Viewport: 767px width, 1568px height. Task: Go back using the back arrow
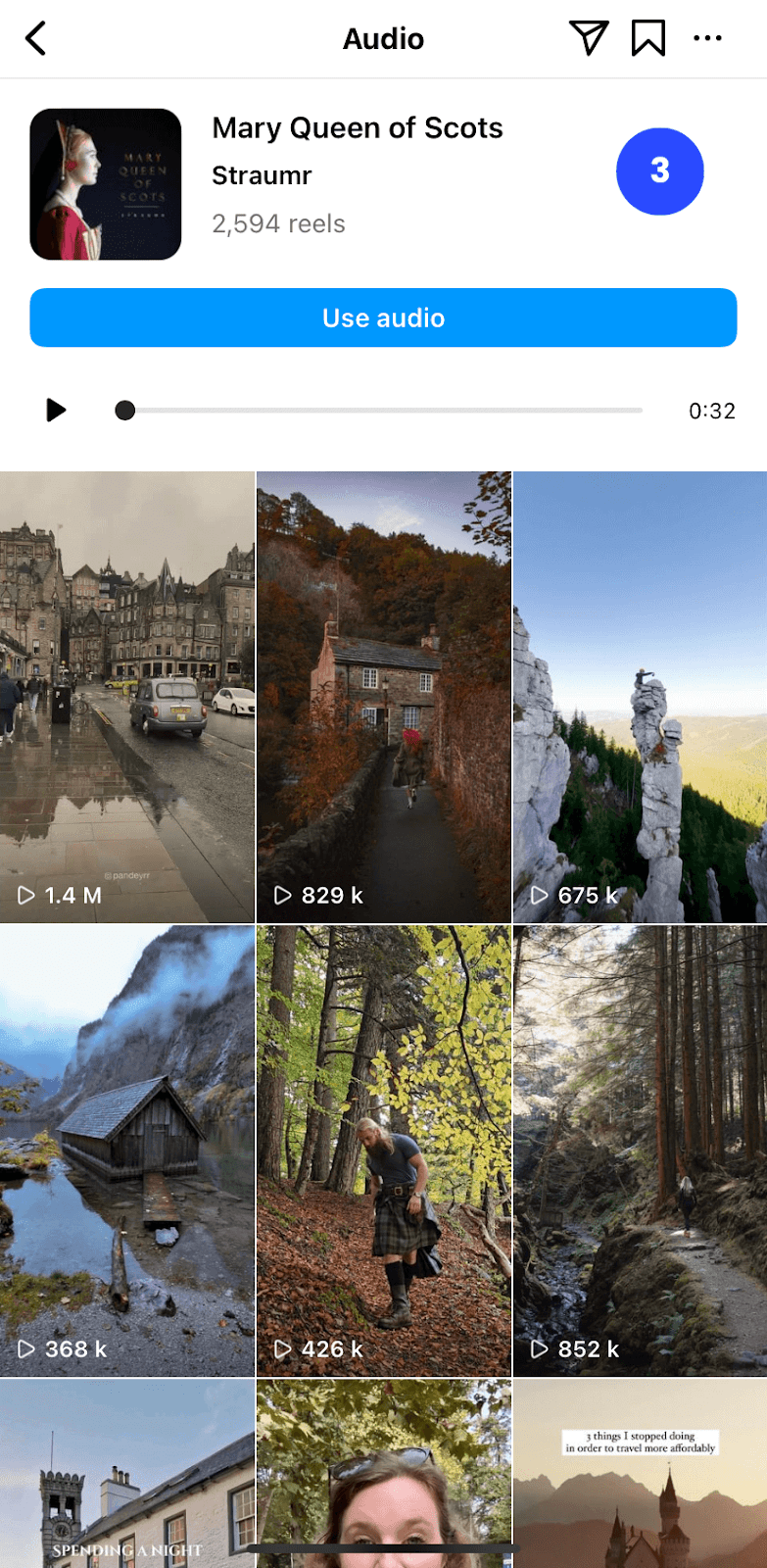pyautogui.click(x=36, y=37)
